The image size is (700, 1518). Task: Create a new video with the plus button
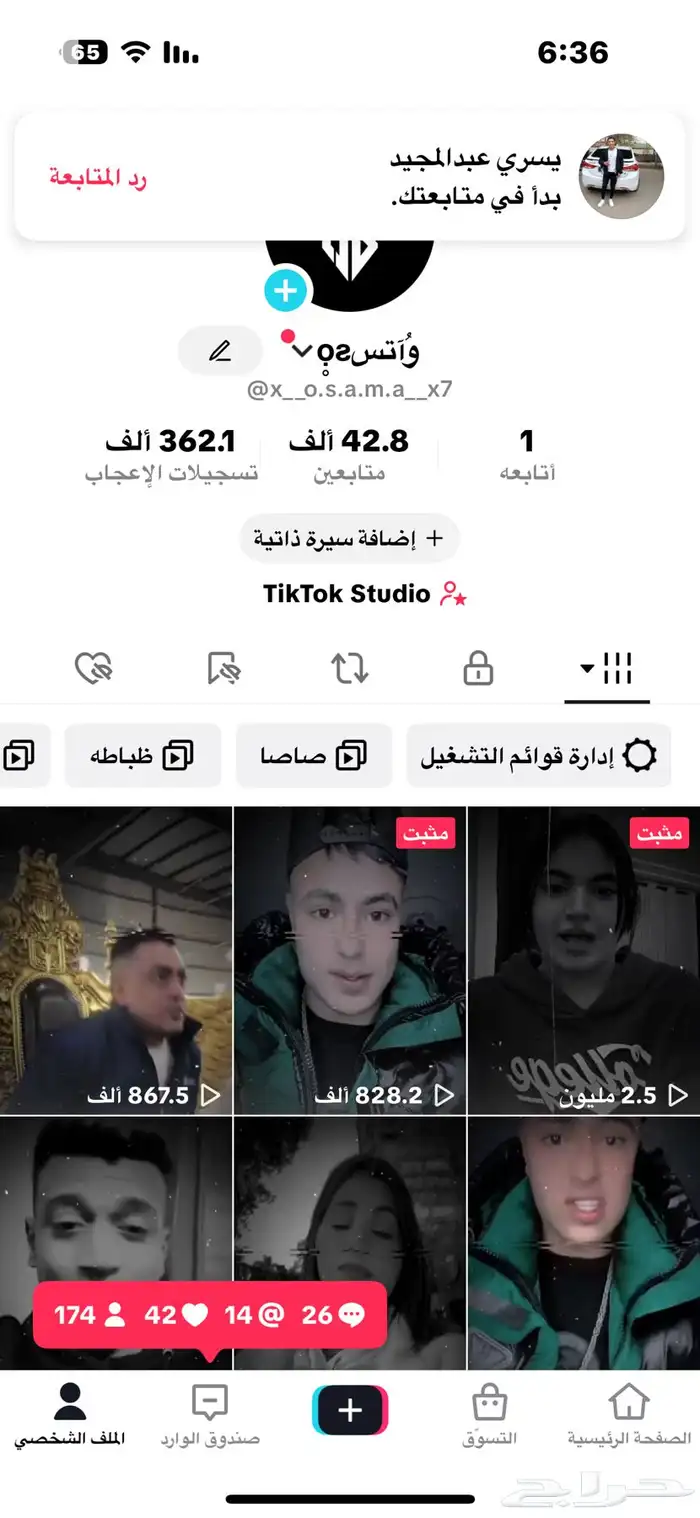(350, 1410)
